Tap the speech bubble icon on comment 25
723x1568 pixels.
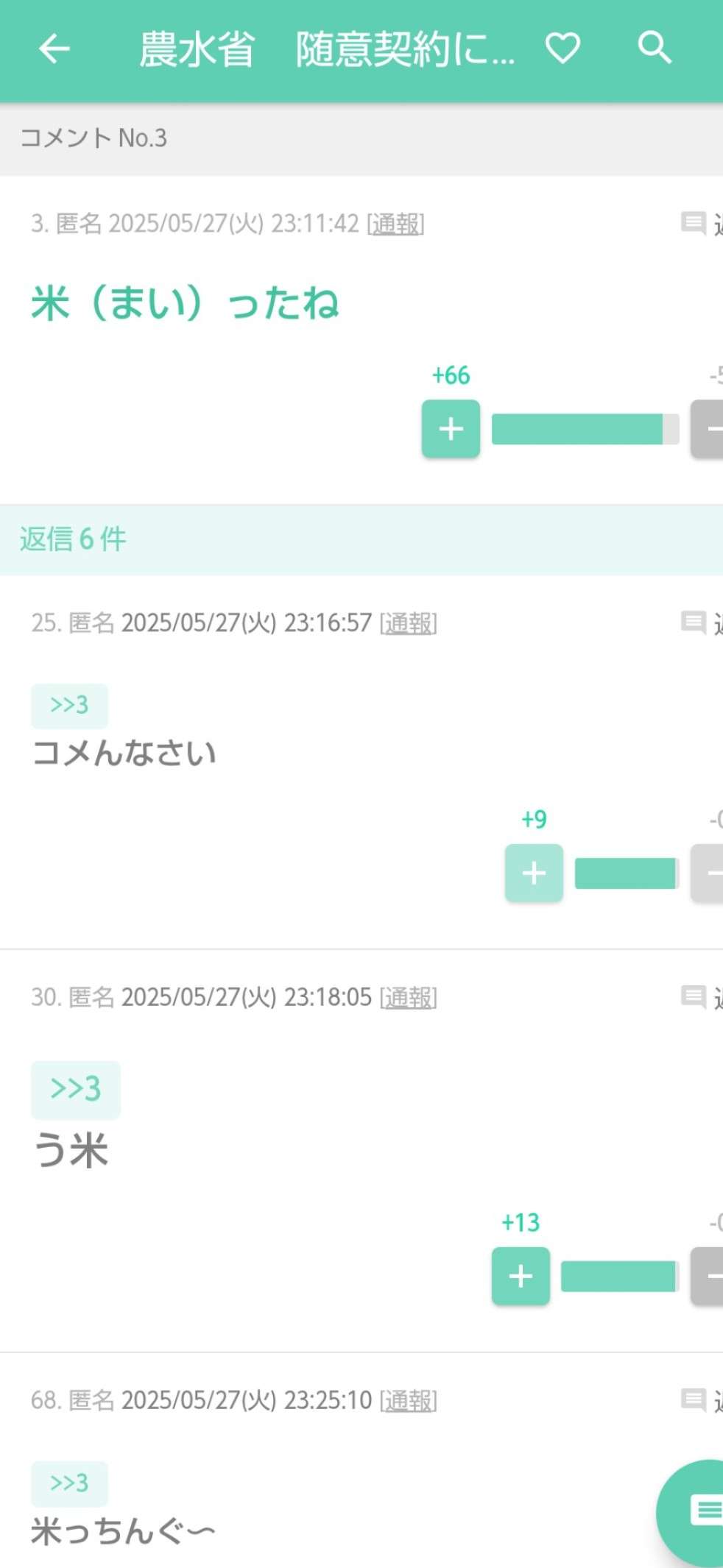(693, 622)
